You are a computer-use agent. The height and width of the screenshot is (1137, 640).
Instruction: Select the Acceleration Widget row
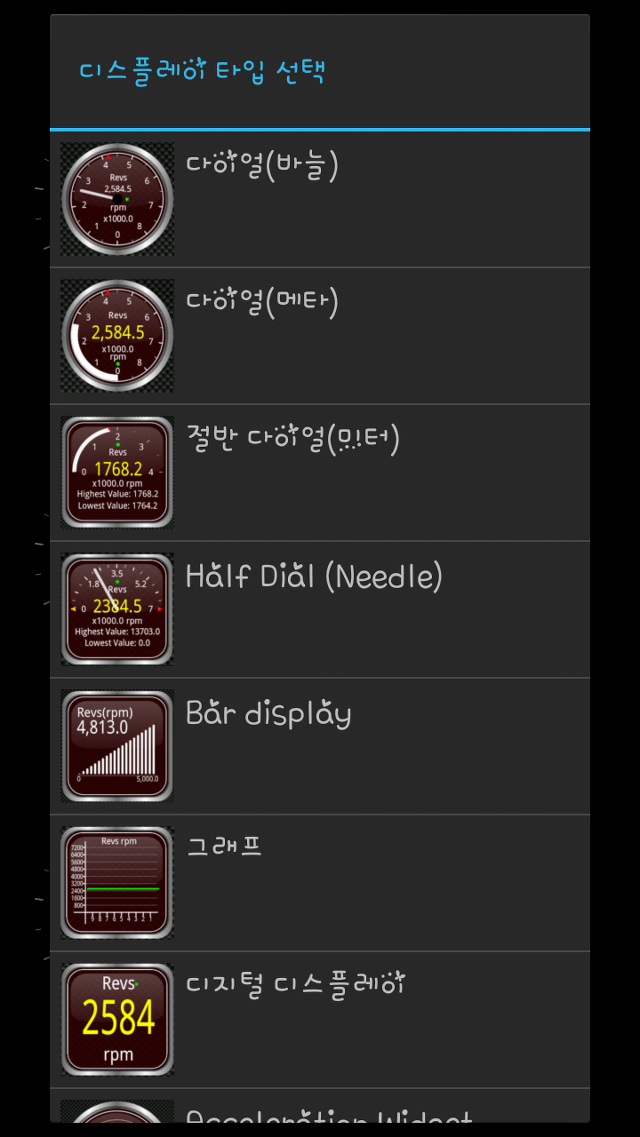coord(320,1106)
